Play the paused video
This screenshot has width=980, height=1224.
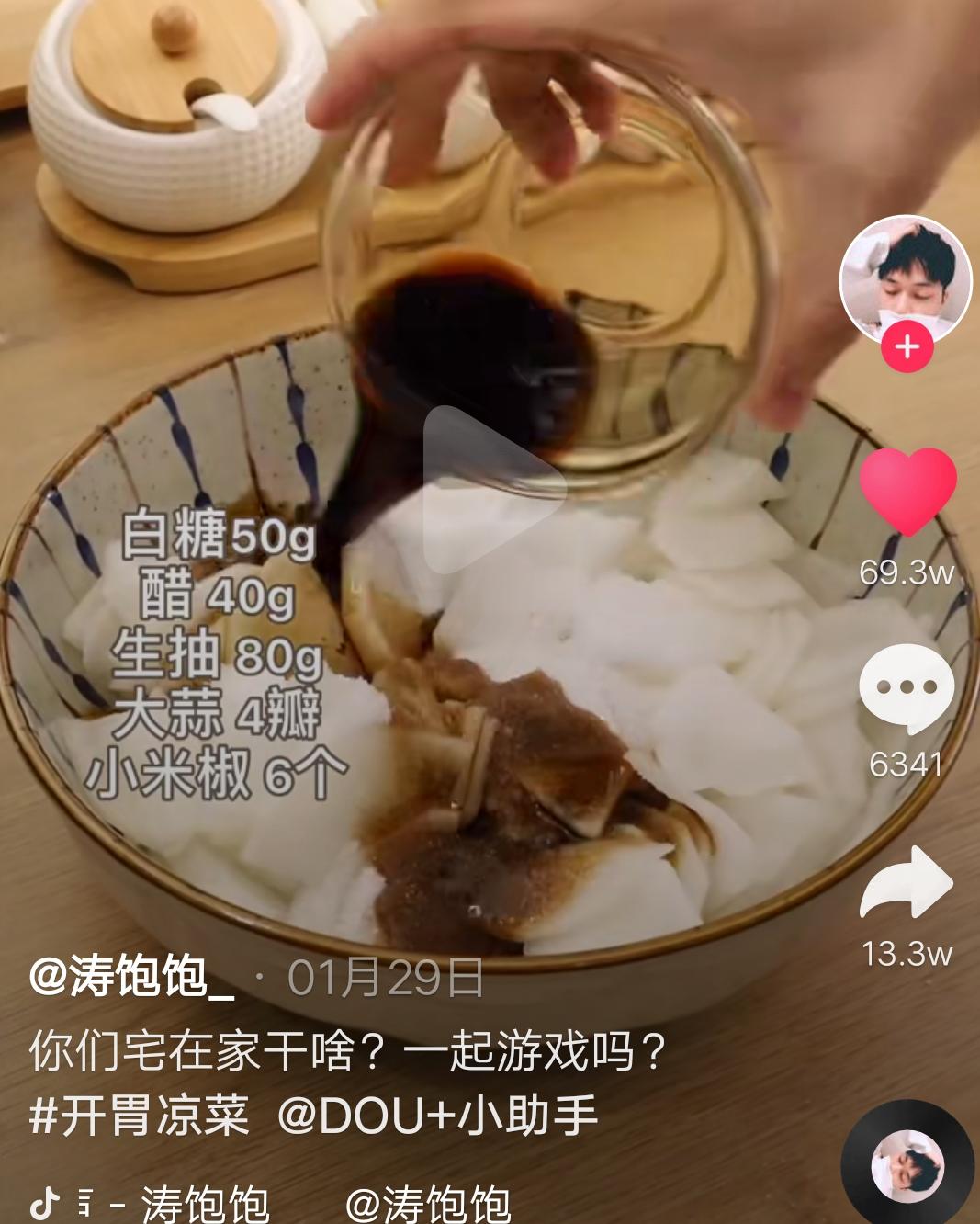[x=493, y=489]
